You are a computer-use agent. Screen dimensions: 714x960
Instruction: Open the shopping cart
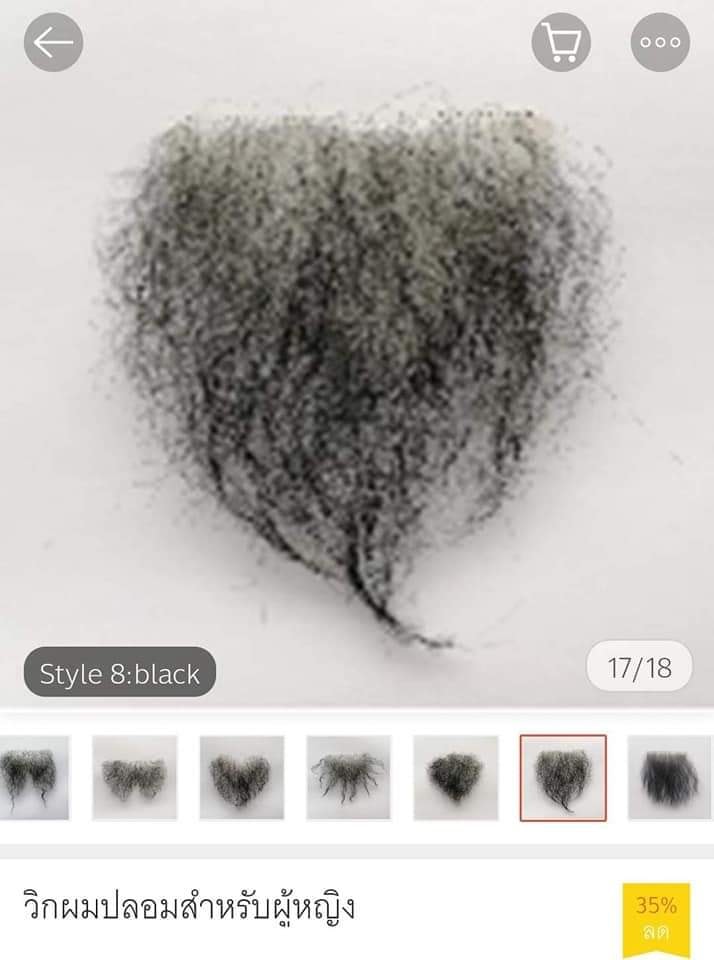561,42
